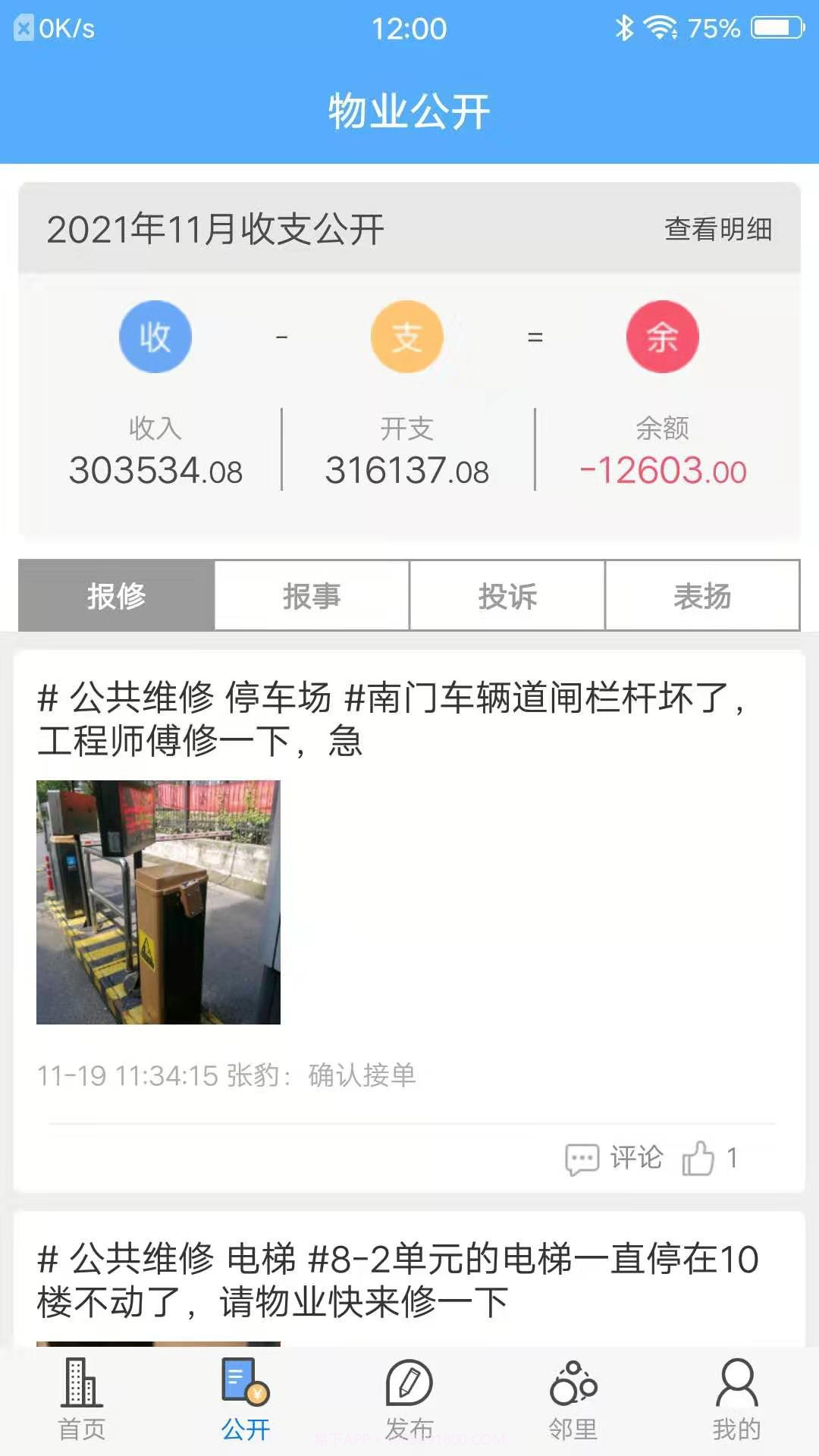Switch to the 报事 tab
This screenshot has width=819, height=1456.
point(311,596)
